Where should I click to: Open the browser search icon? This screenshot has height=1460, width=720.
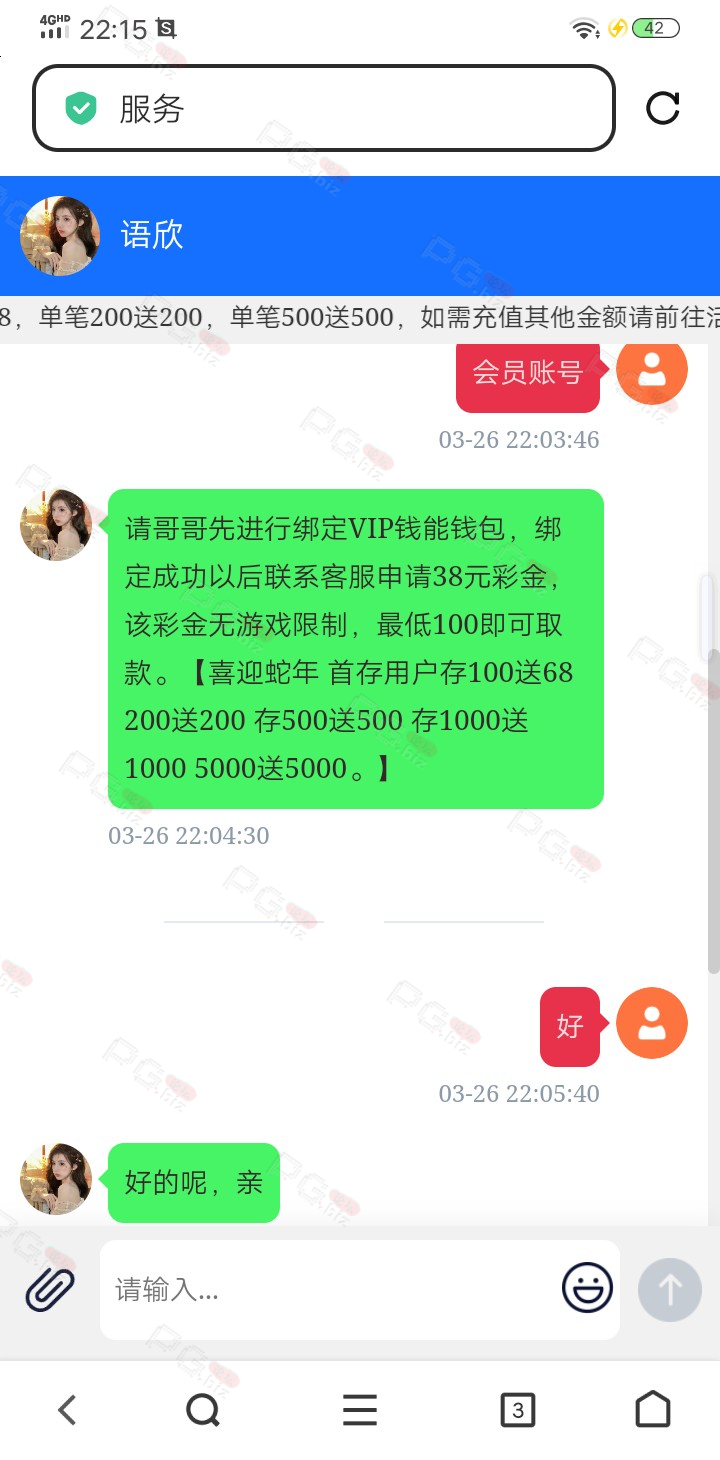click(x=203, y=1410)
